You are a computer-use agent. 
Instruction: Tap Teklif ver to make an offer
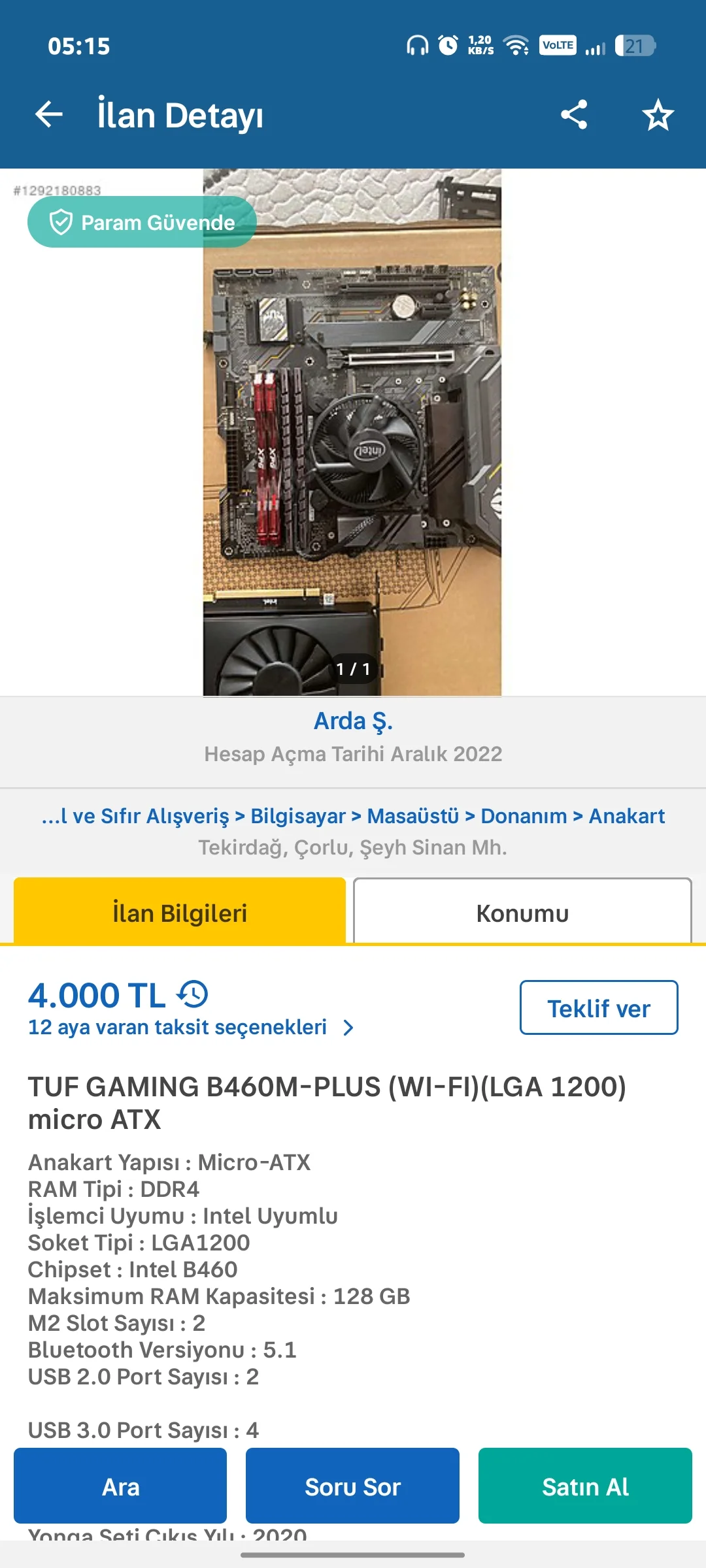[599, 1008]
